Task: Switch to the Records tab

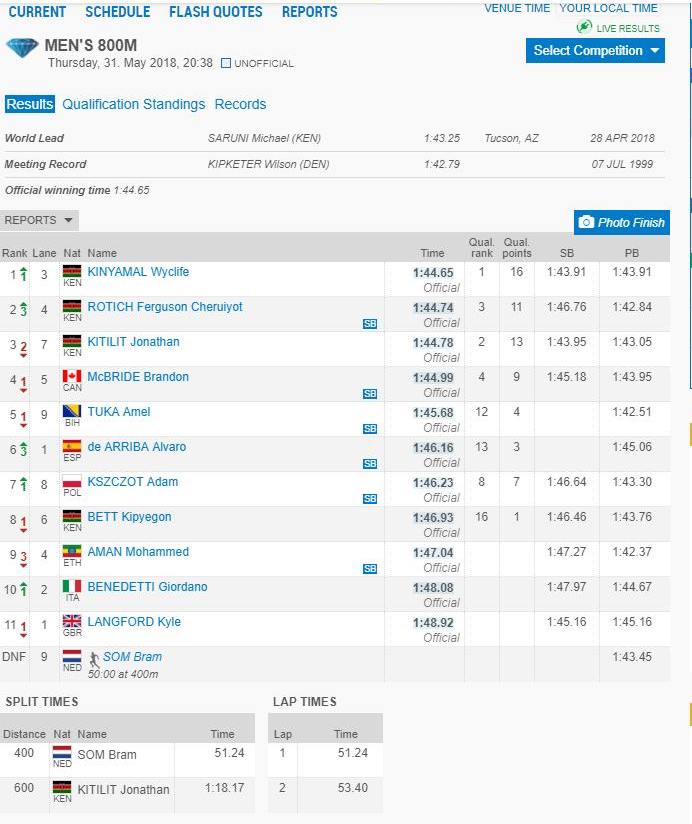Action: click(x=240, y=104)
